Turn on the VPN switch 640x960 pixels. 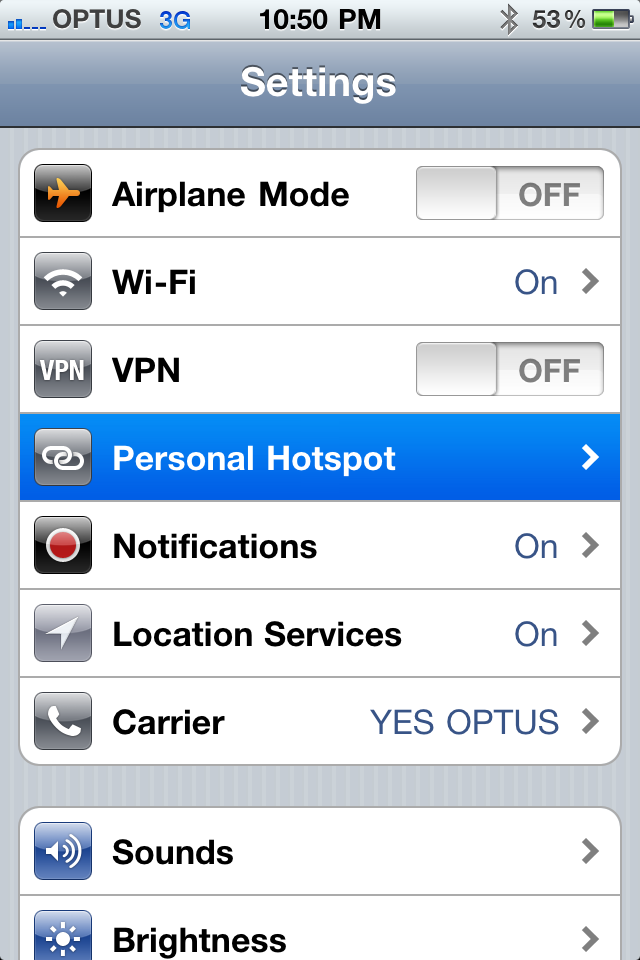[509, 370]
